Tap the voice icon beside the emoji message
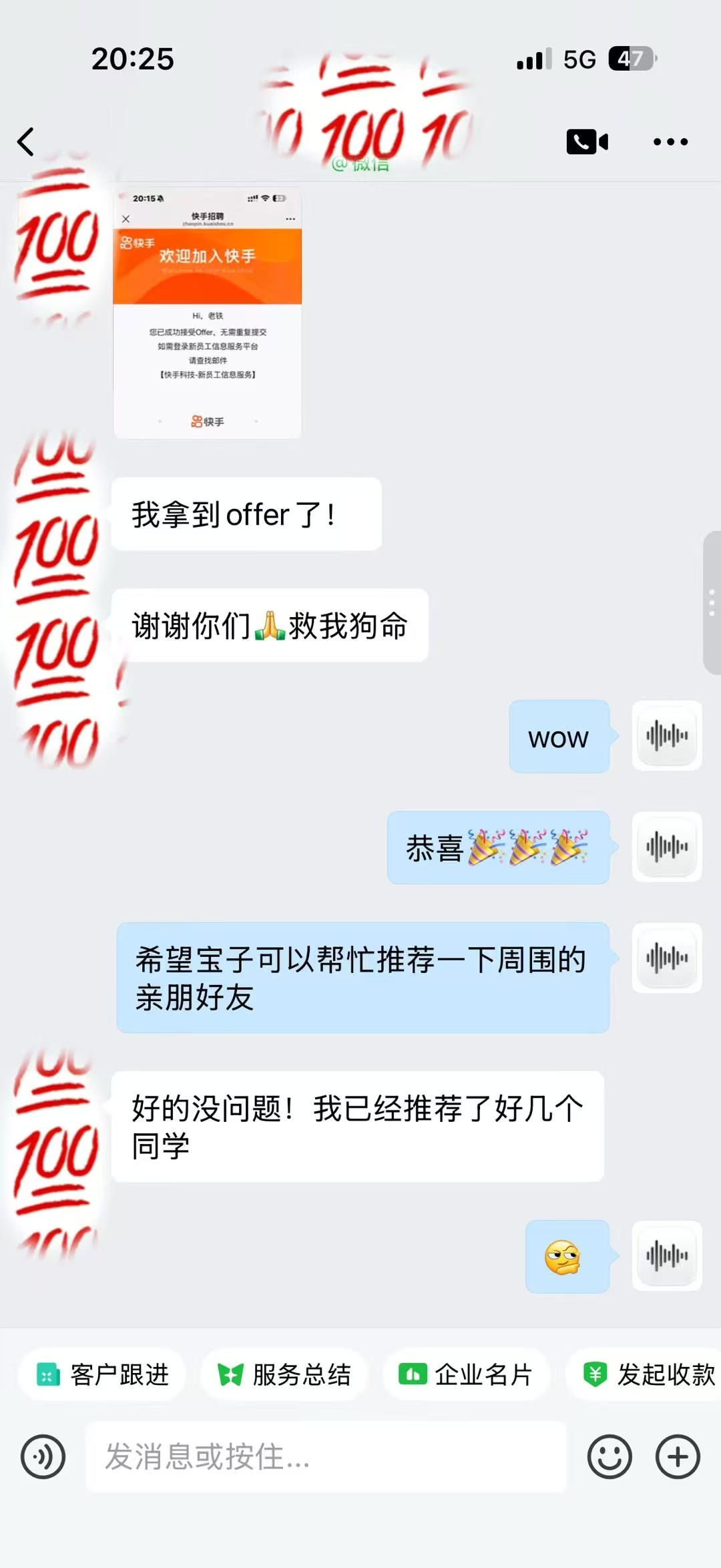721x1568 pixels. pyautogui.click(x=666, y=1256)
